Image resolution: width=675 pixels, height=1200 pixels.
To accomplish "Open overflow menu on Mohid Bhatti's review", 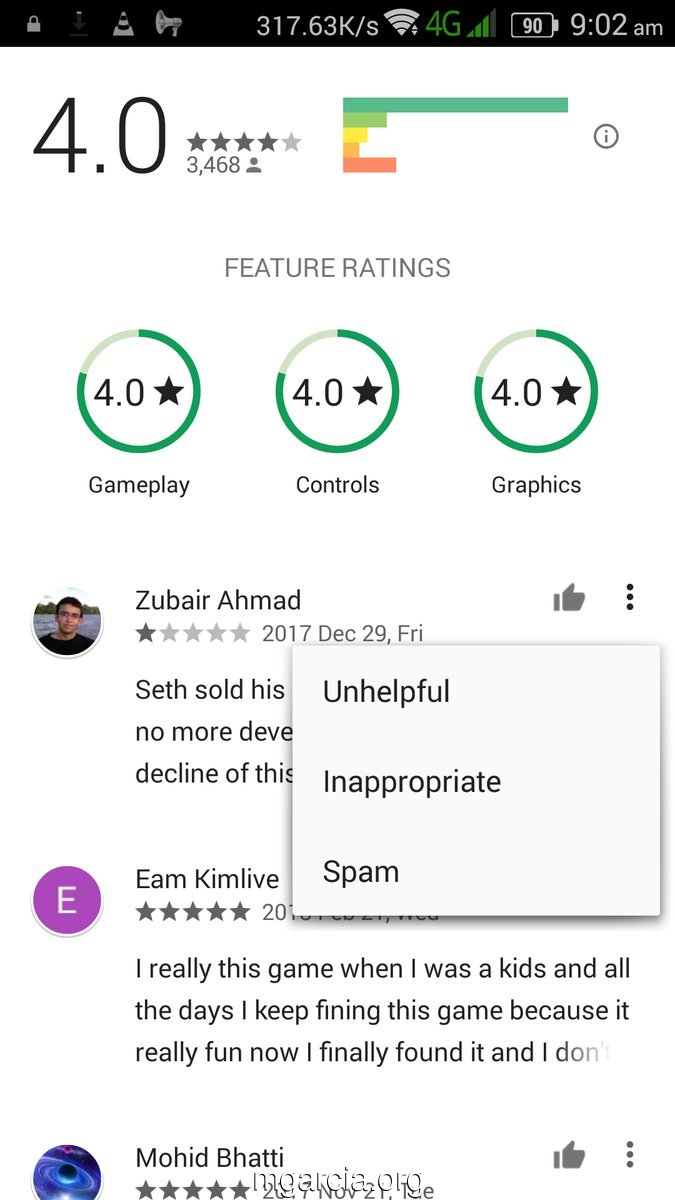I will (629, 1156).
